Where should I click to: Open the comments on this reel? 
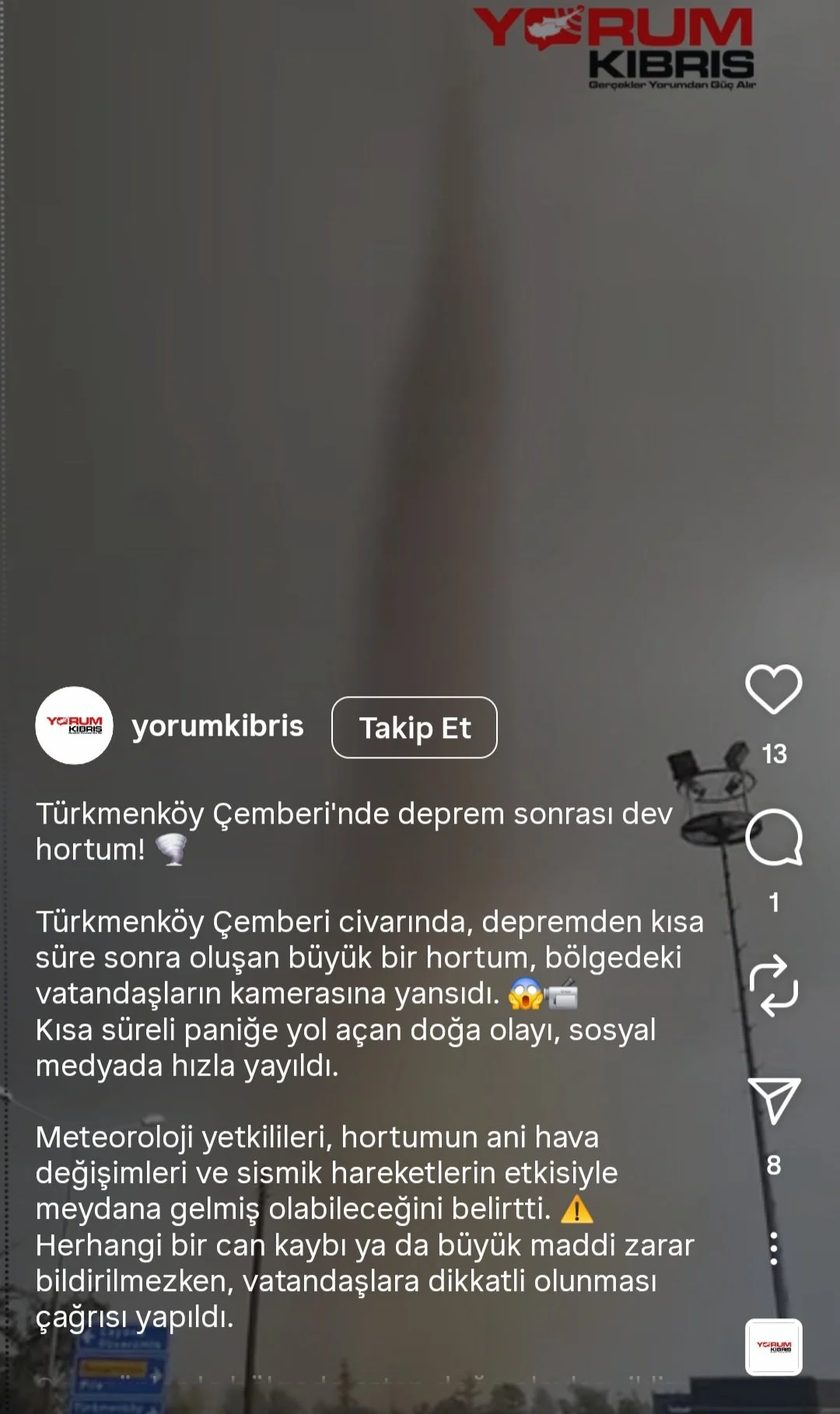(x=773, y=838)
